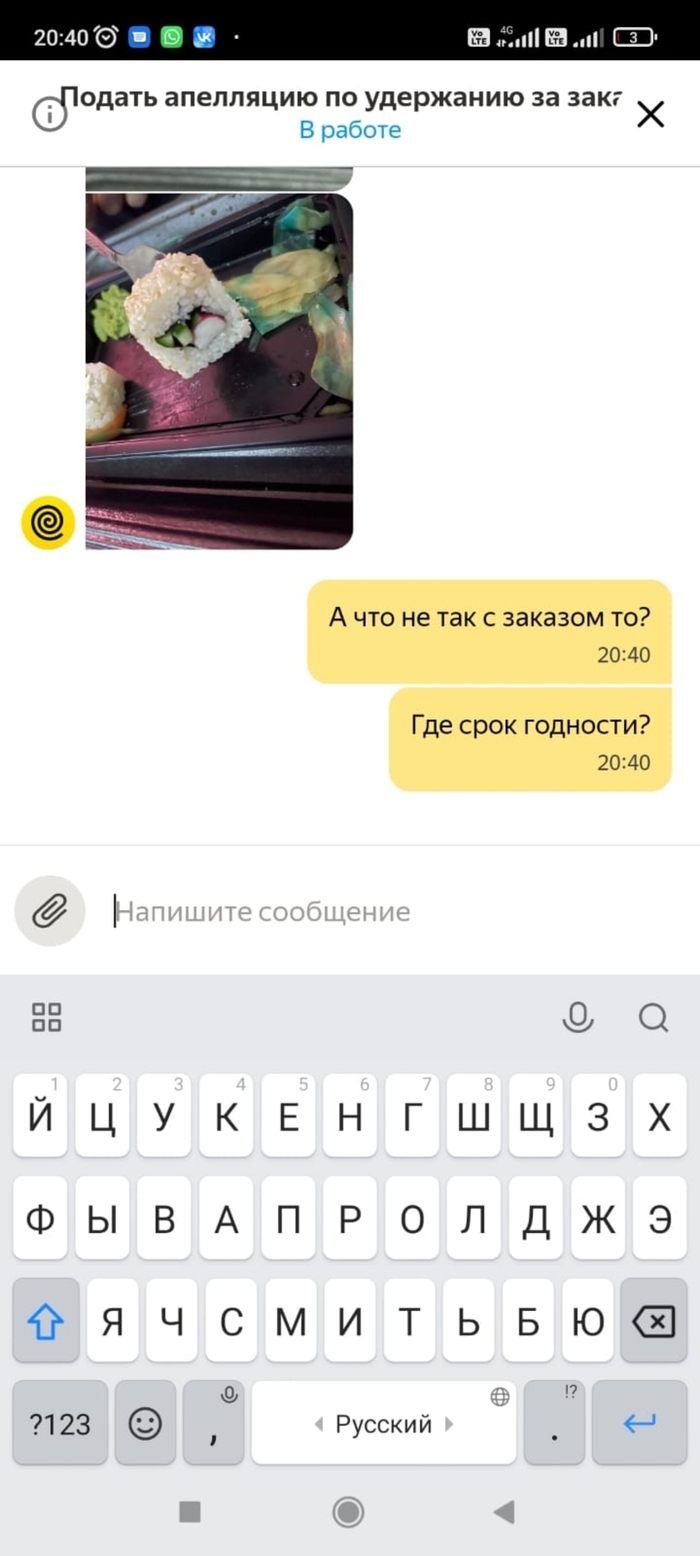
Task: Hit the blue return key
Action: [x=639, y=1424]
